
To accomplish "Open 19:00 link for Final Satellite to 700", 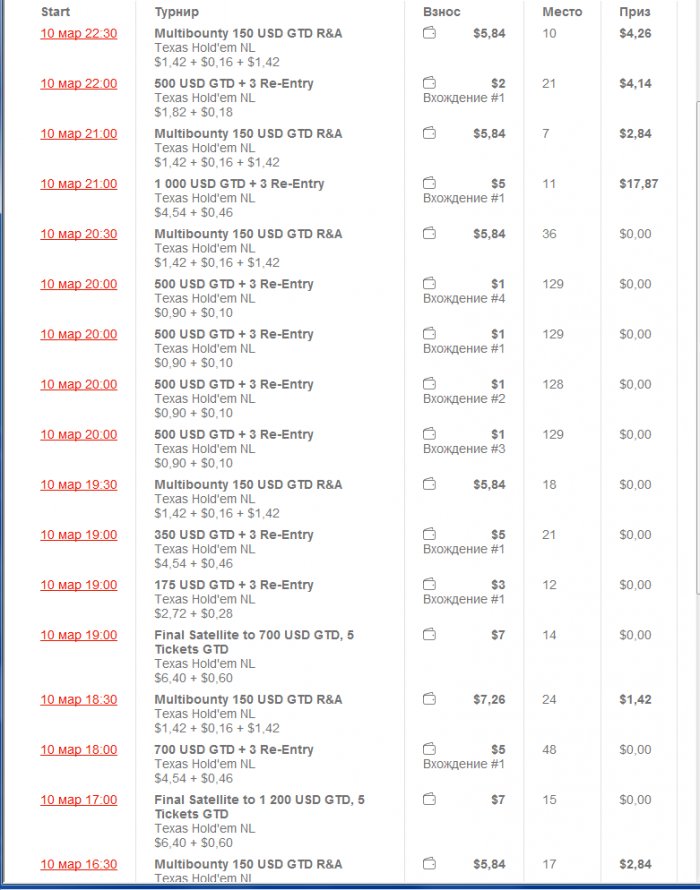I will [x=78, y=635].
